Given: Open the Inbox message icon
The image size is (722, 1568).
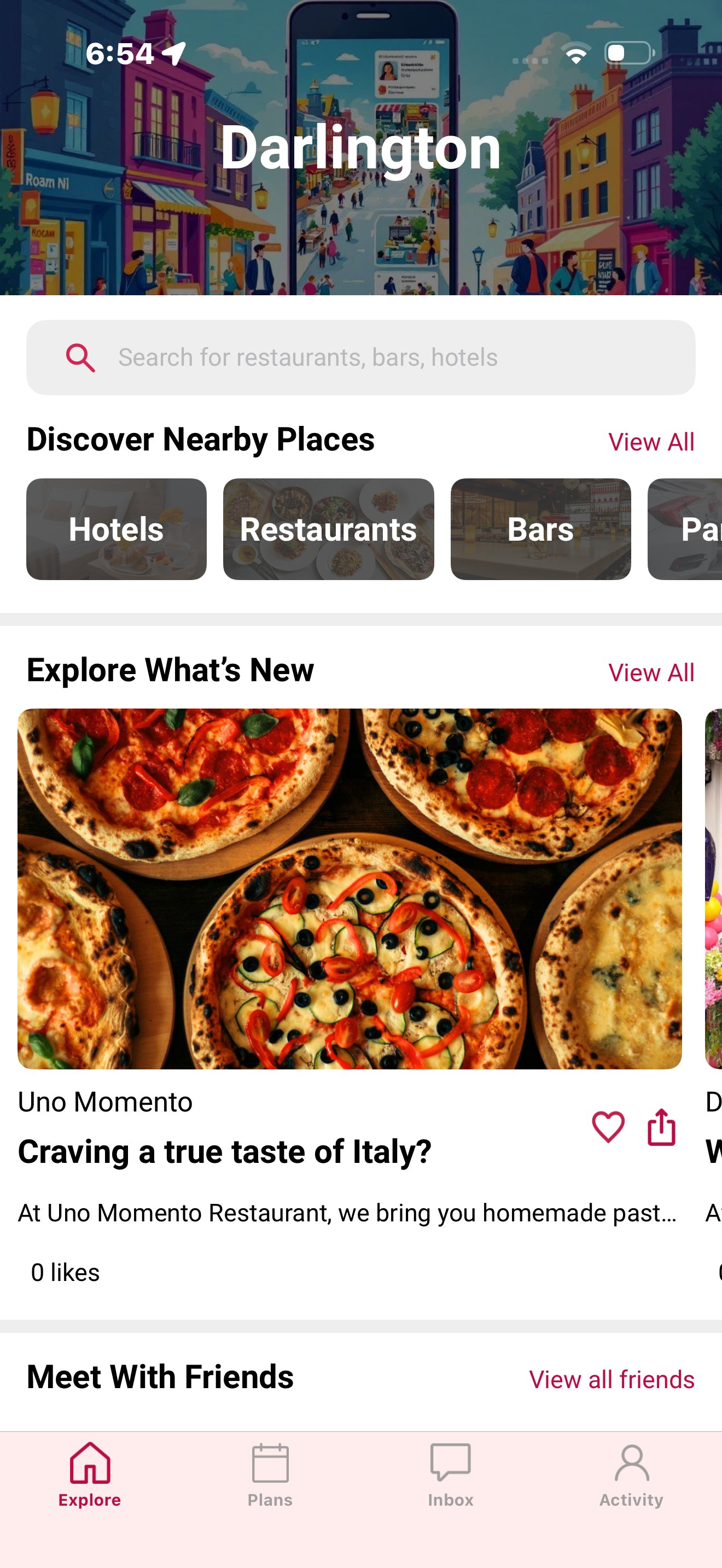Looking at the screenshot, I should pyautogui.click(x=451, y=1466).
